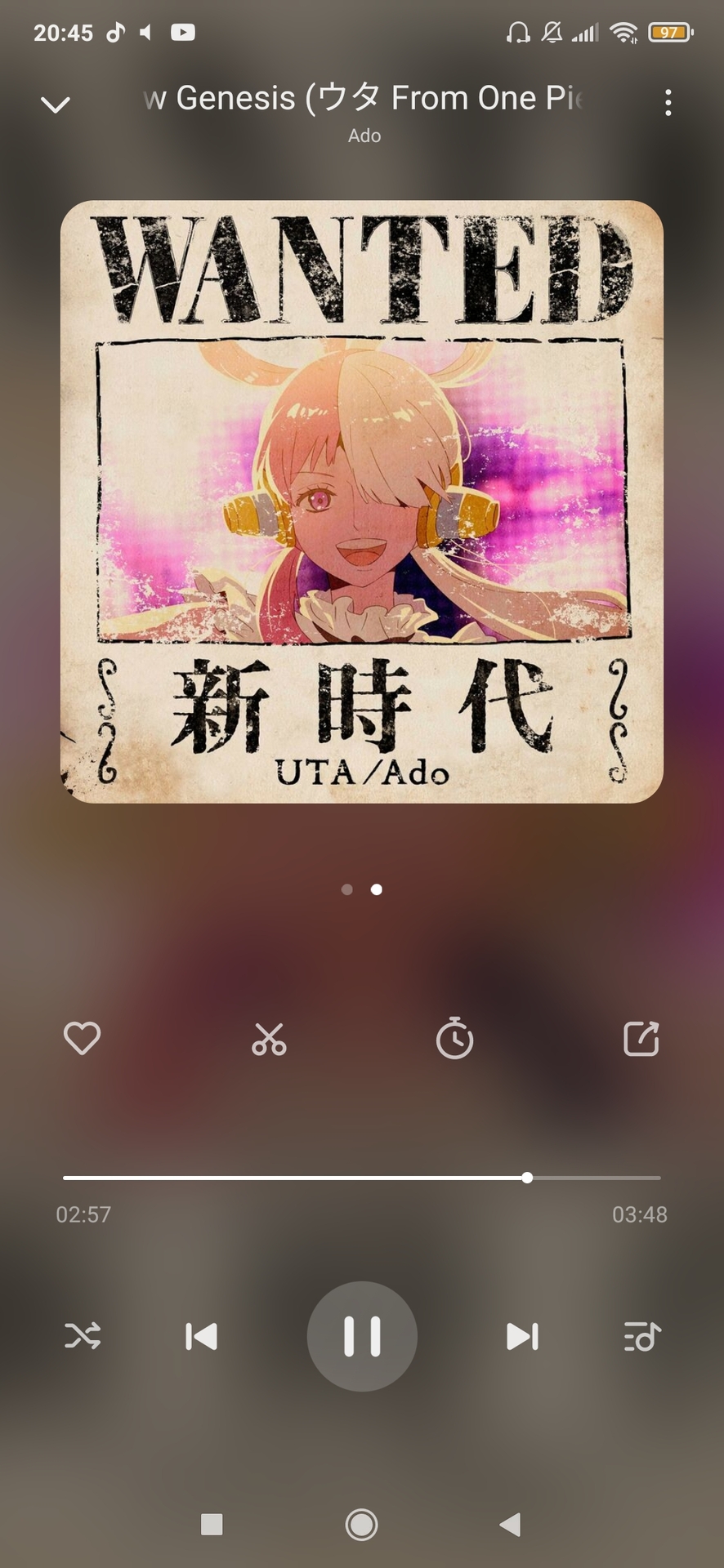Viewport: 724px width, 1568px height.
Task: Add the song to favorites with the heart icon
Action: tap(82, 1039)
